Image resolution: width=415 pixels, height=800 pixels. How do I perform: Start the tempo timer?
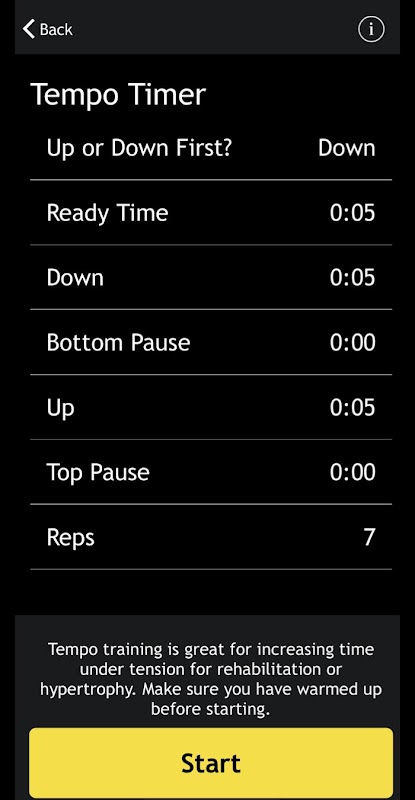211,763
